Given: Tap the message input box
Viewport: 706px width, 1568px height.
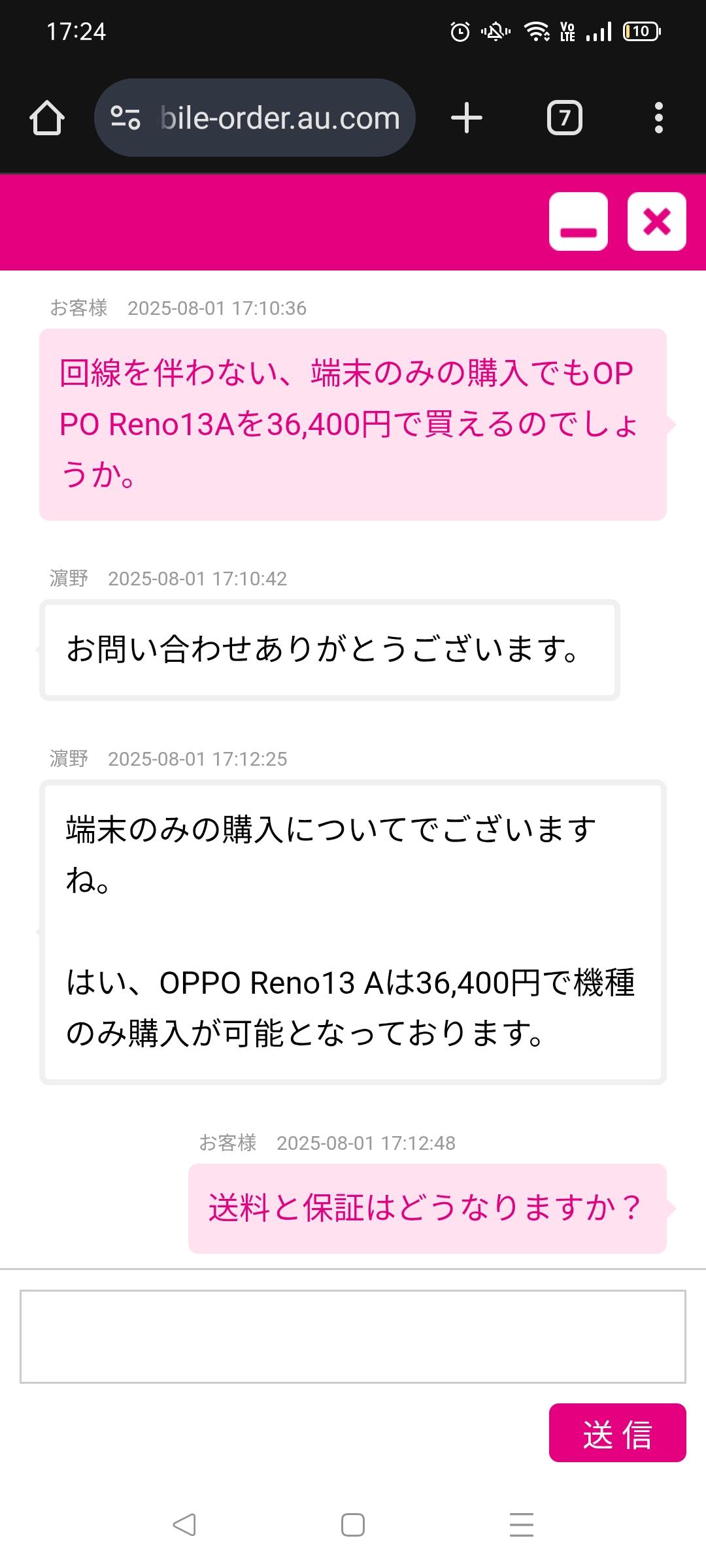Looking at the screenshot, I should tap(353, 1336).
